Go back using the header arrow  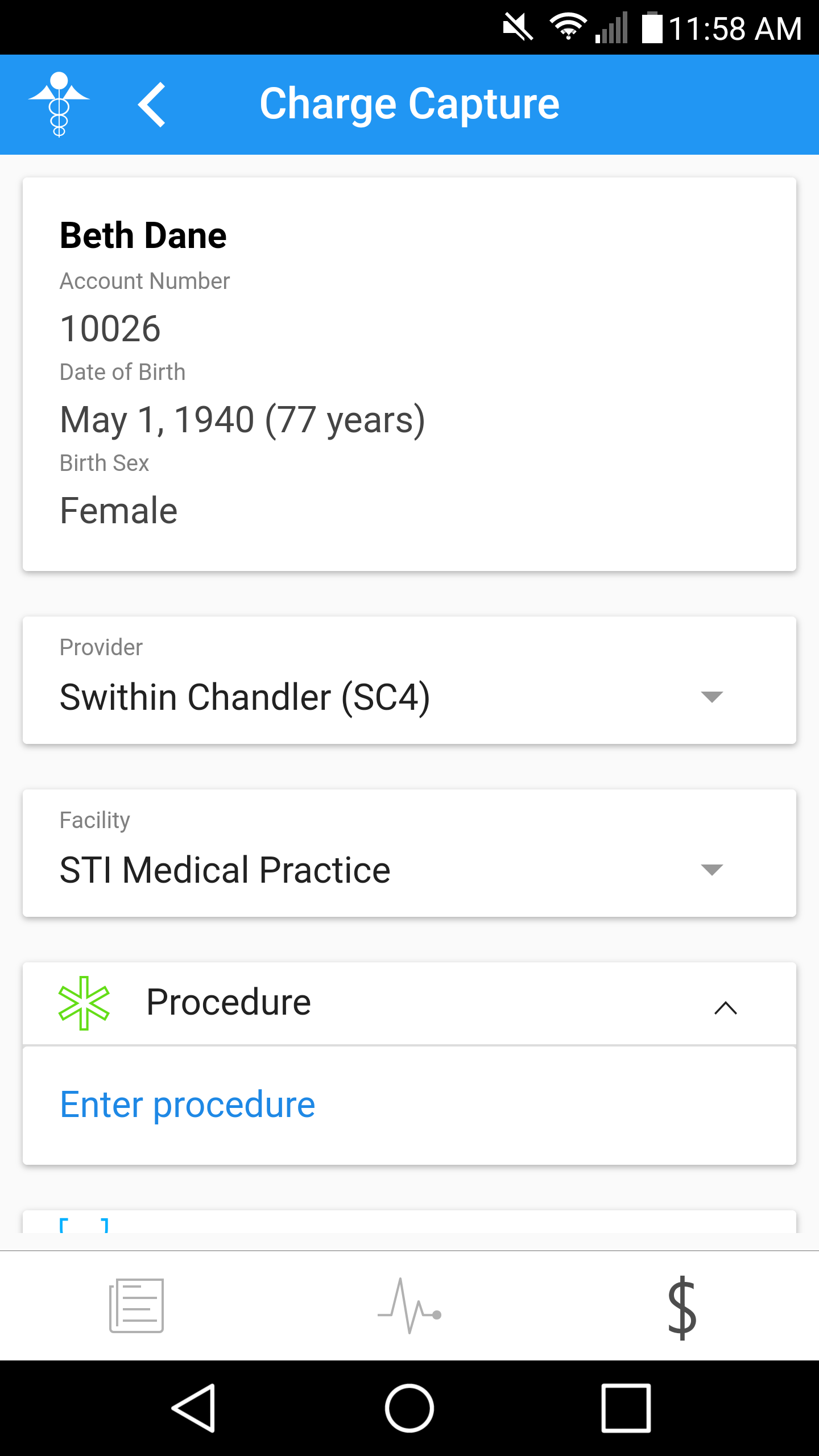click(152, 105)
